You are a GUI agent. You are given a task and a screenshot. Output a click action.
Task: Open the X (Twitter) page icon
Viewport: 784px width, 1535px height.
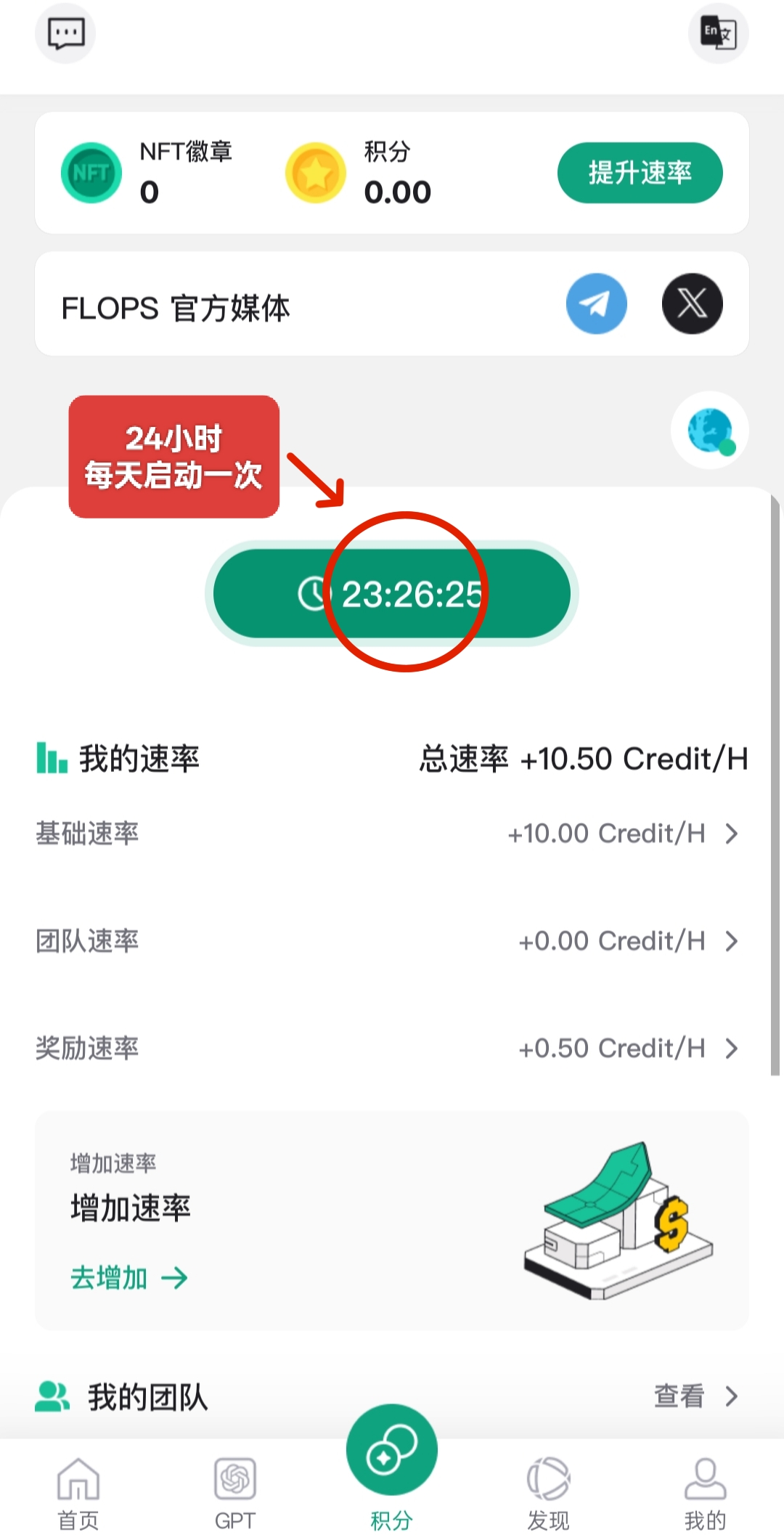691,304
